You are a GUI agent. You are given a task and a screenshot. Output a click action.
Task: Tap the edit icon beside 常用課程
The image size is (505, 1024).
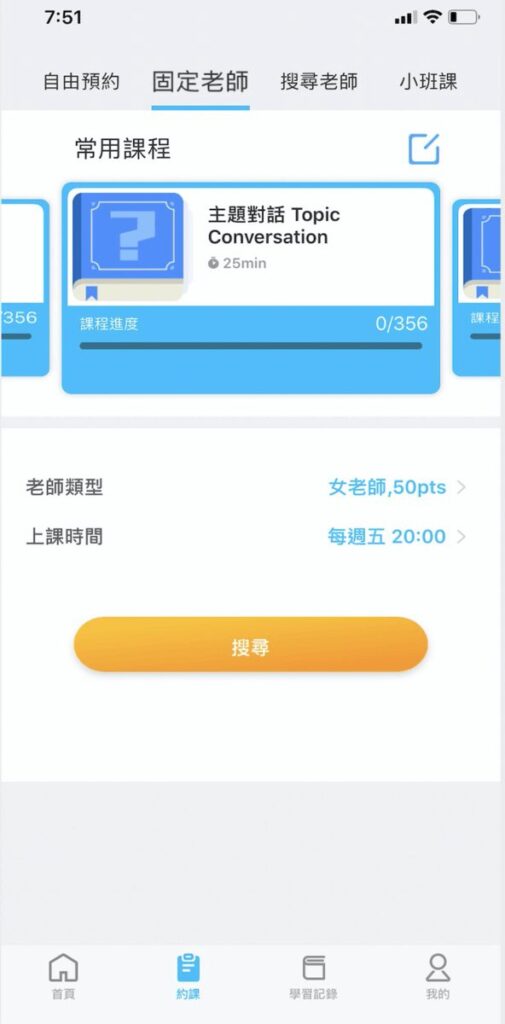click(424, 149)
